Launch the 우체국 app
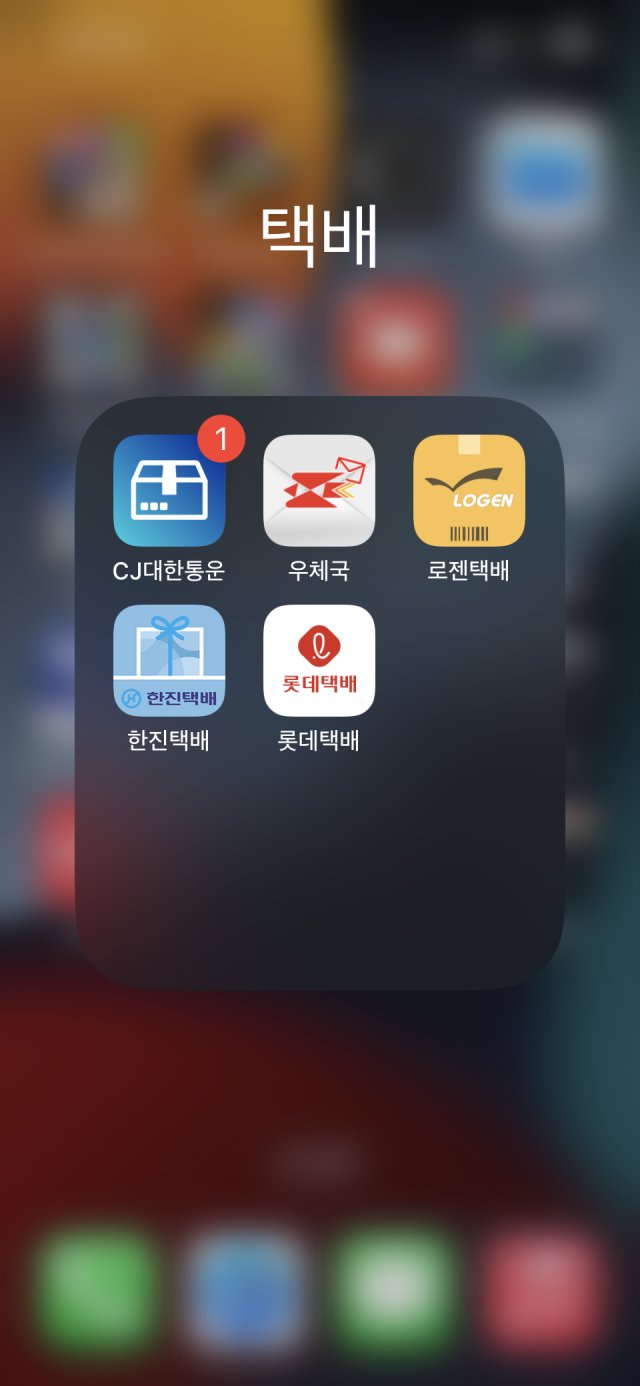Viewport: 640px width, 1386px height. (x=319, y=490)
